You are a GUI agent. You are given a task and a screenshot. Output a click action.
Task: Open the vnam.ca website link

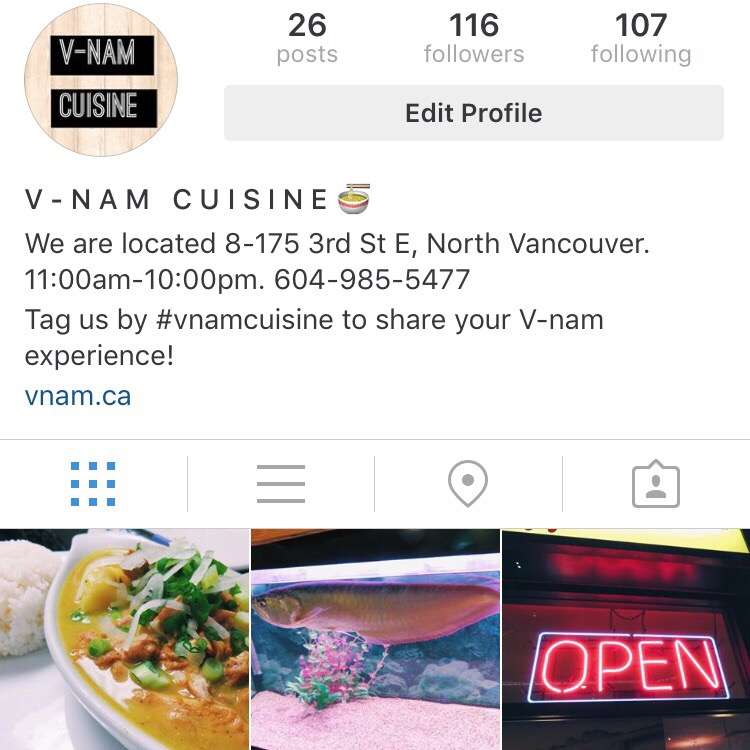78,396
